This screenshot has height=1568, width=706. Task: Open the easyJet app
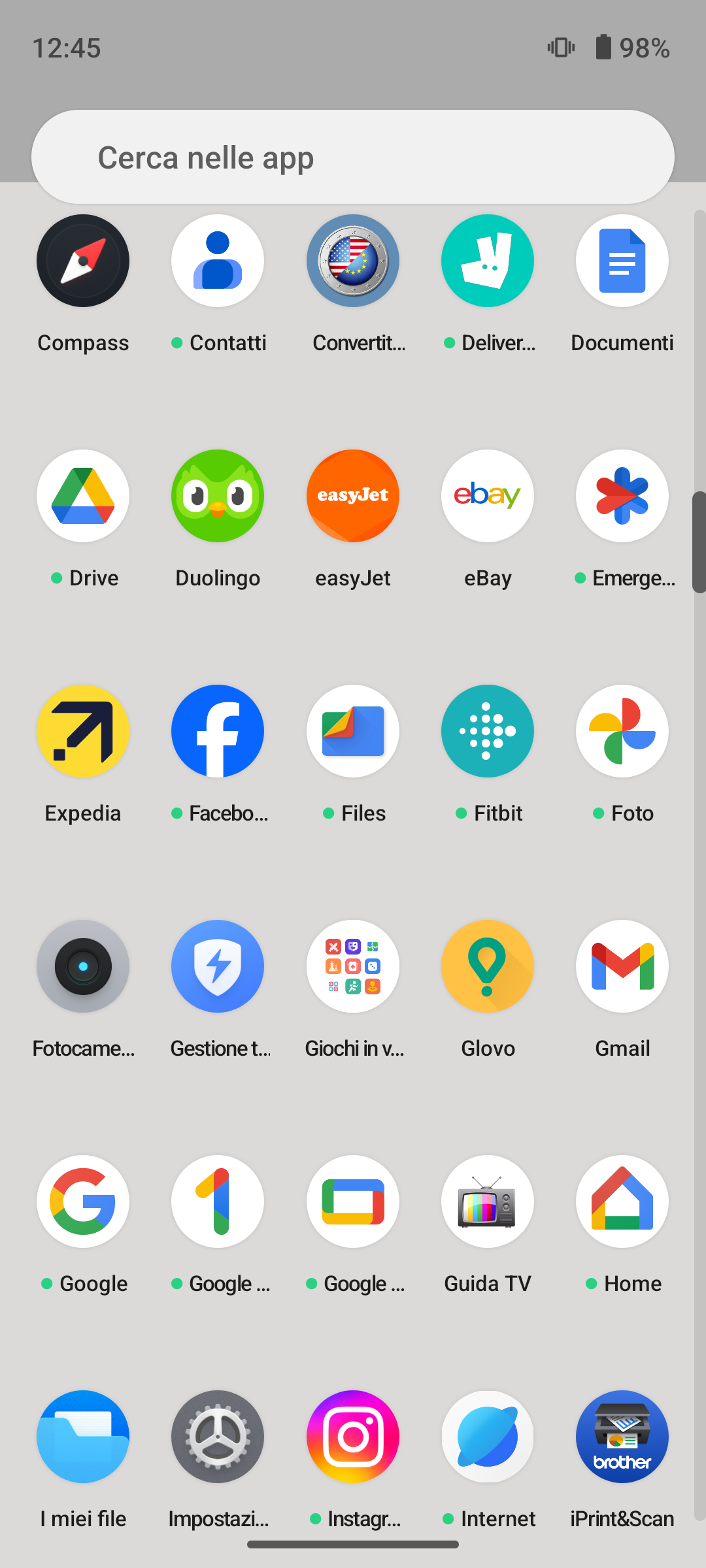[x=353, y=496]
